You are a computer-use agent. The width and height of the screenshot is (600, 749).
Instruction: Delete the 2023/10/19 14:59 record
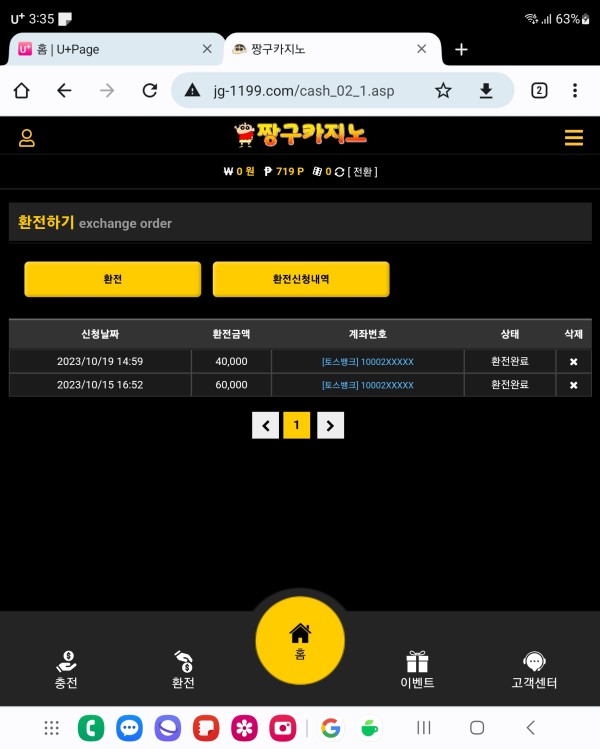[574, 361]
